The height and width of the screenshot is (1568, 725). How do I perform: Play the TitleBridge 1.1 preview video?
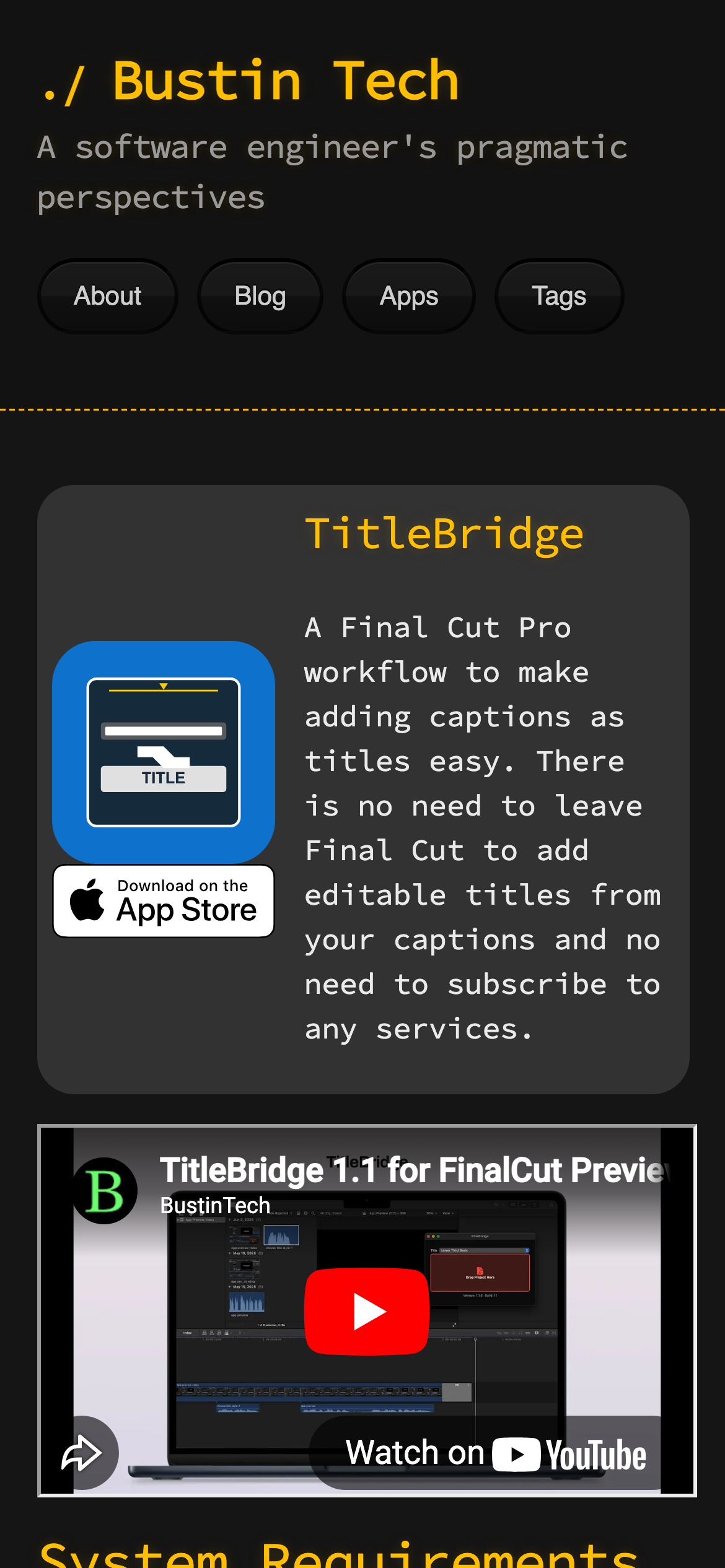coord(367,1310)
